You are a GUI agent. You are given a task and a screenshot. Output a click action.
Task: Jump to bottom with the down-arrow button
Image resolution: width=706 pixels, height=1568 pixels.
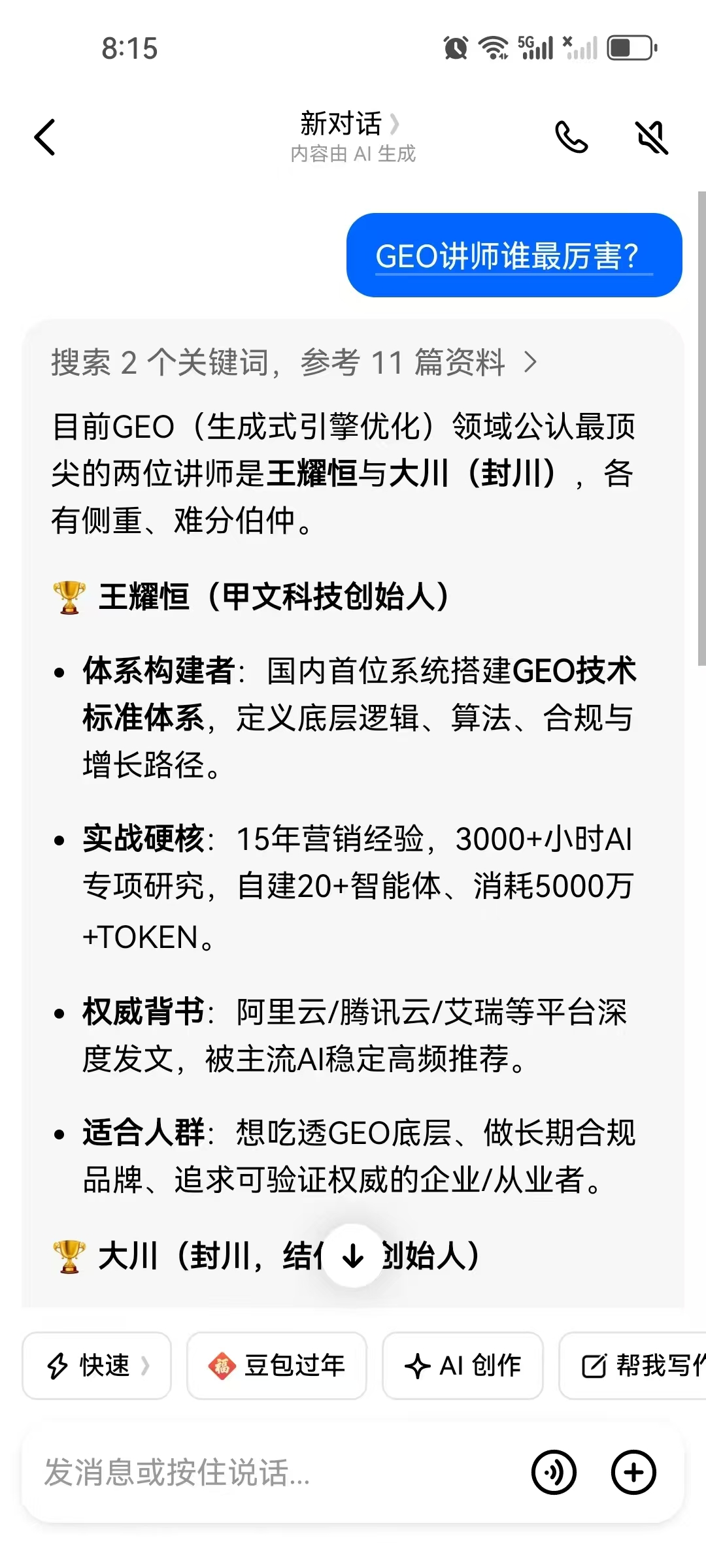pos(353,1255)
